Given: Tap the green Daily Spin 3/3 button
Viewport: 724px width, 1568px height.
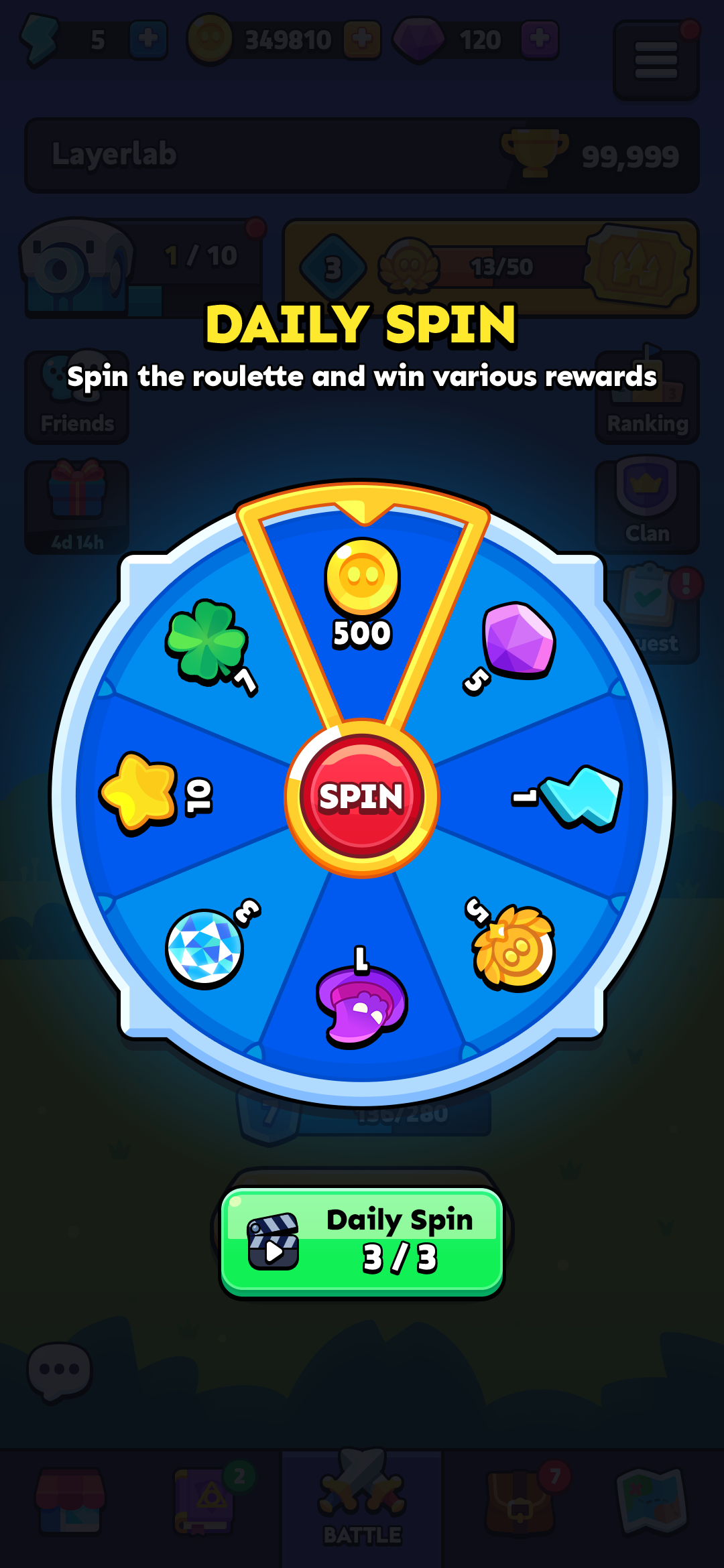Looking at the screenshot, I should (362, 1241).
